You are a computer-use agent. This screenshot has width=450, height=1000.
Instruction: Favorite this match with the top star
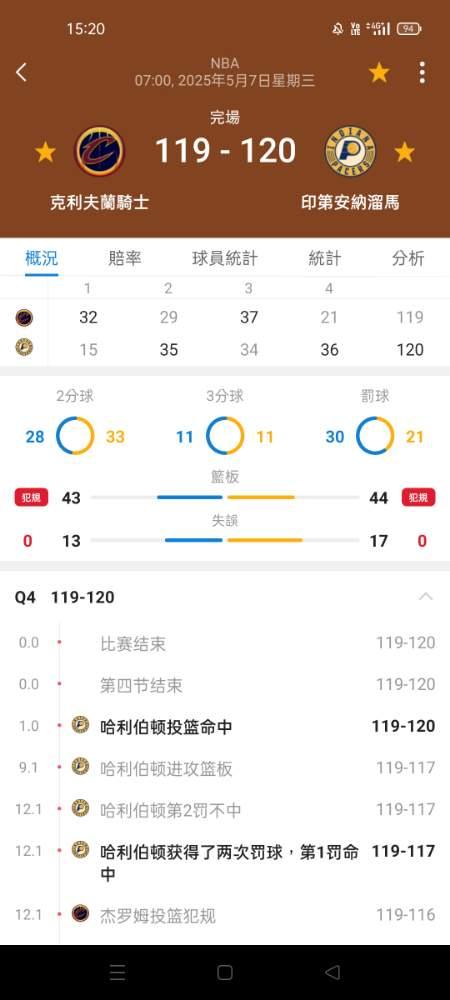coord(379,73)
